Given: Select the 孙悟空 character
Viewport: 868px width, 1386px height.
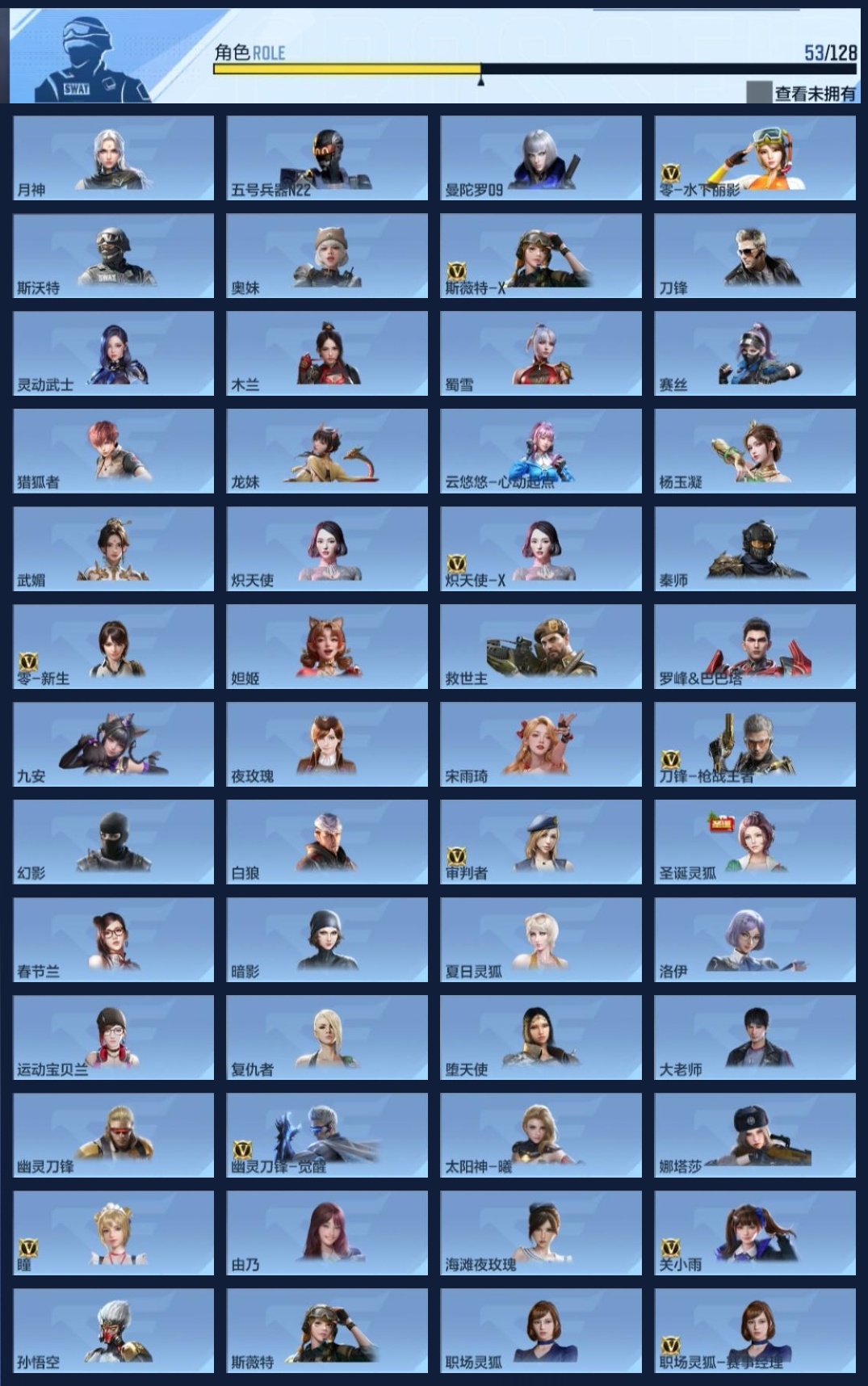Looking at the screenshot, I should pos(113,1331).
